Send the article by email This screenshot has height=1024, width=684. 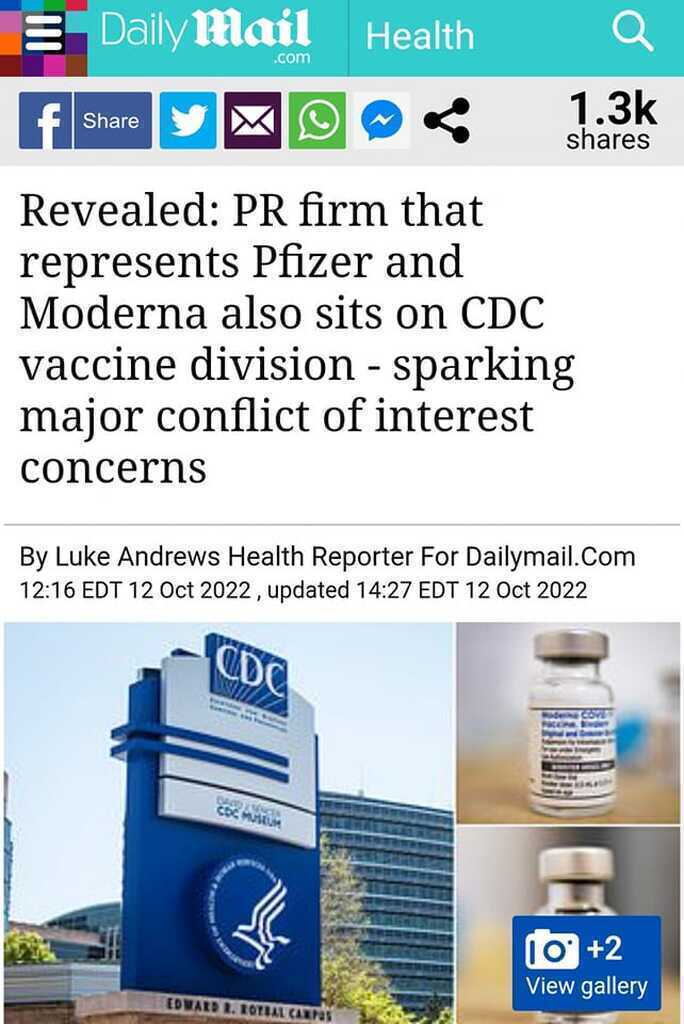pos(252,121)
